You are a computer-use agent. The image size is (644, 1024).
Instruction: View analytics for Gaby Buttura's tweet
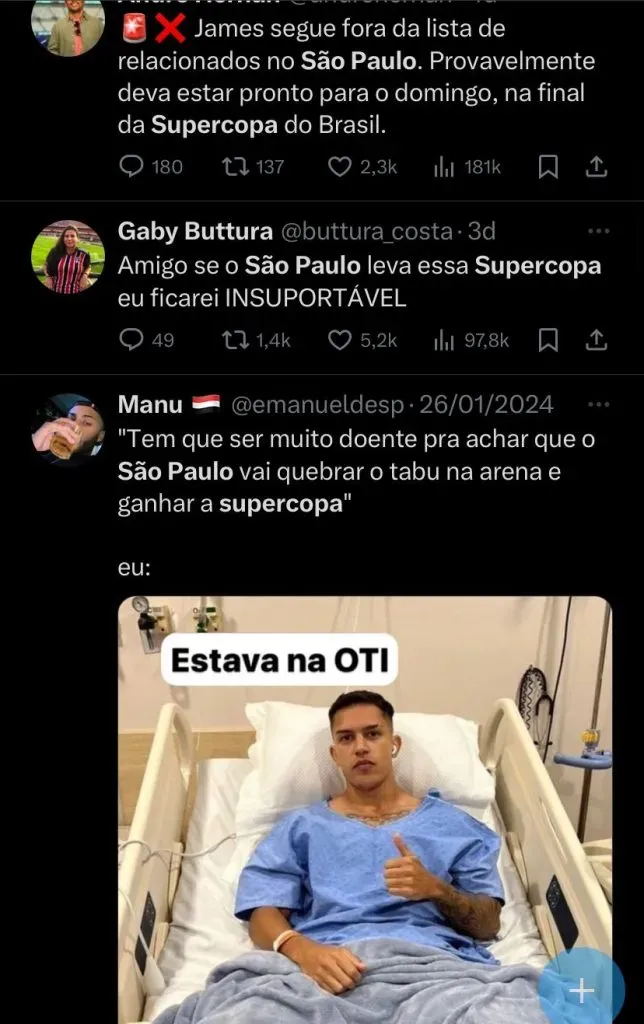coord(445,341)
